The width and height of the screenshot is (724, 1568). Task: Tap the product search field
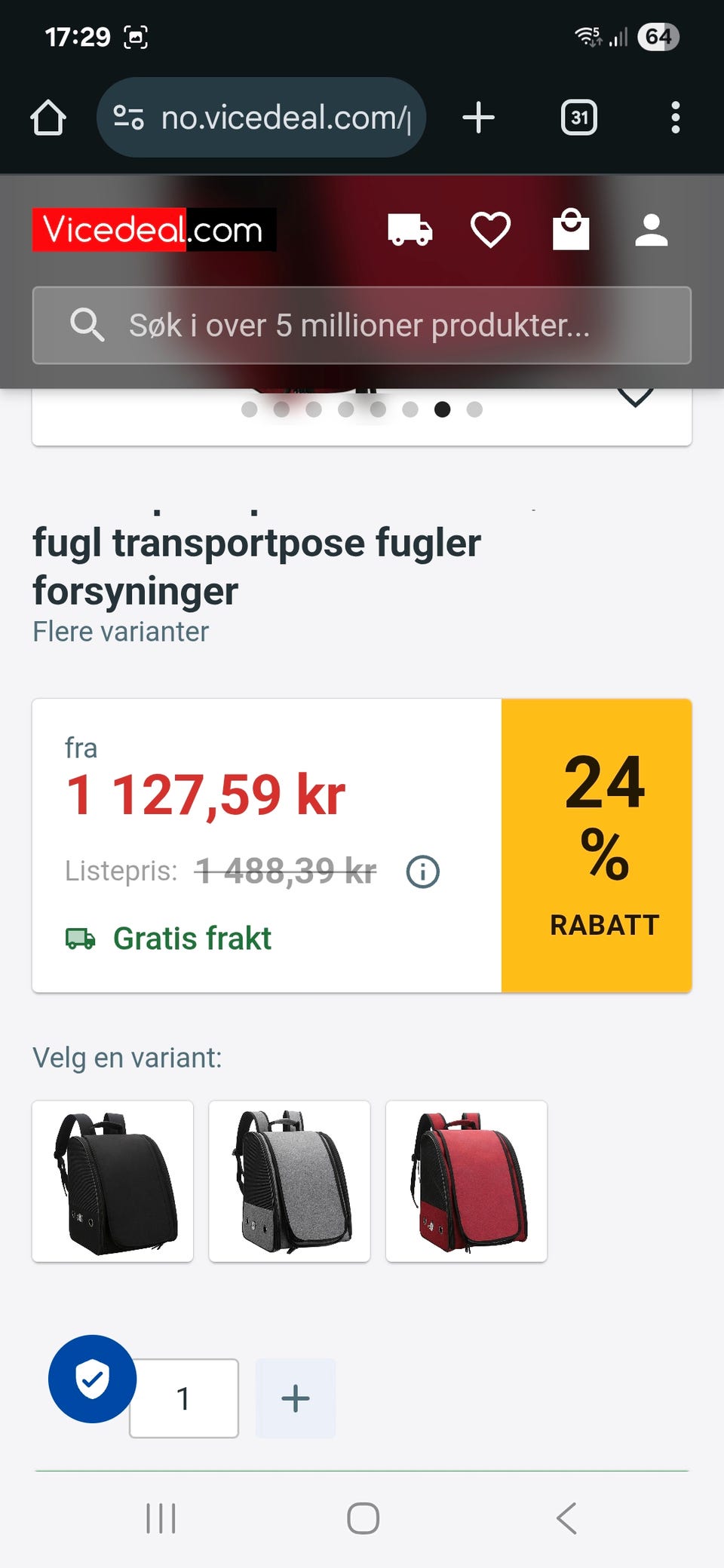[362, 326]
